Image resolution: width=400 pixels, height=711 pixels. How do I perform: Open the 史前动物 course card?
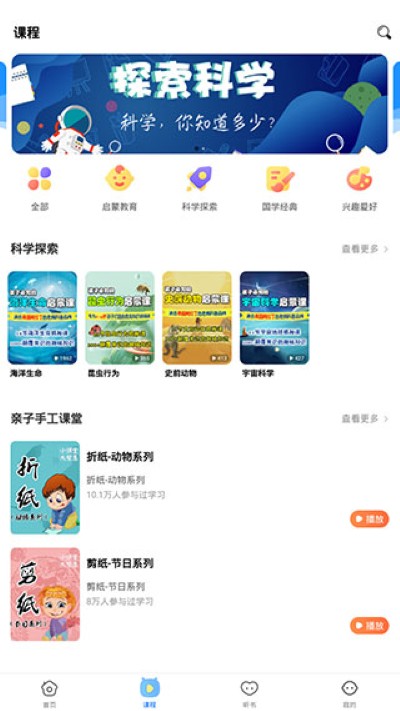point(197,325)
